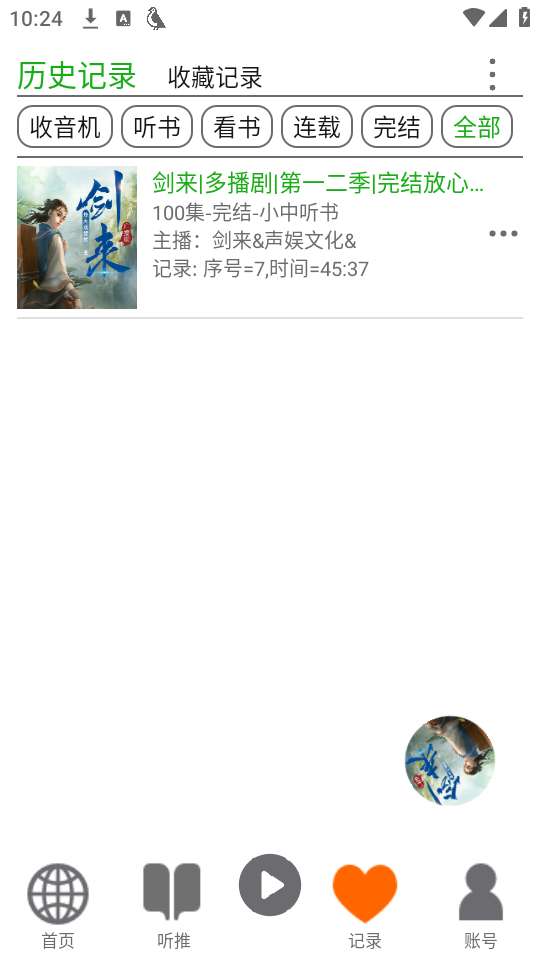The image size is (540, 960).
Task: Go to the 首页 tab
Action: tap(58, 905)
